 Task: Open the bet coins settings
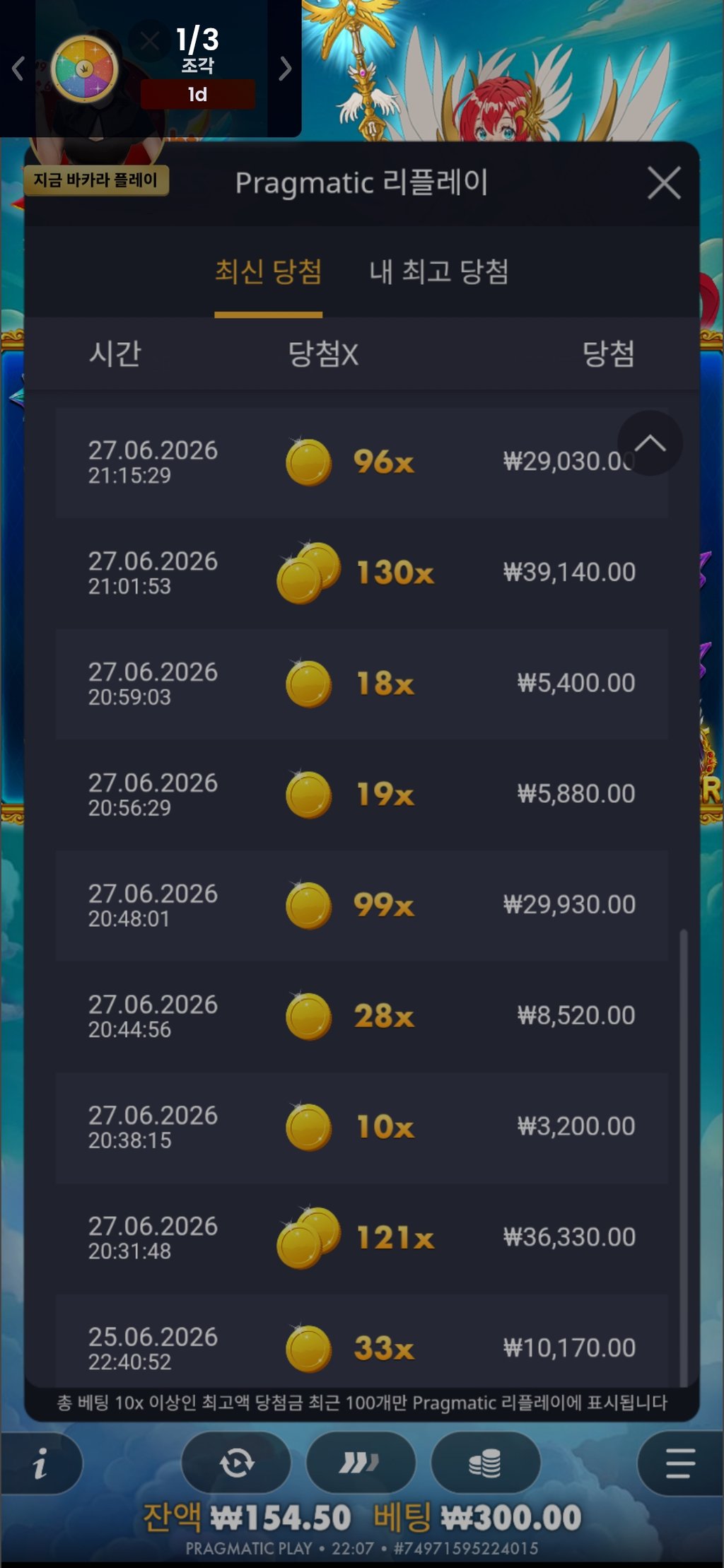point(486,1463)
